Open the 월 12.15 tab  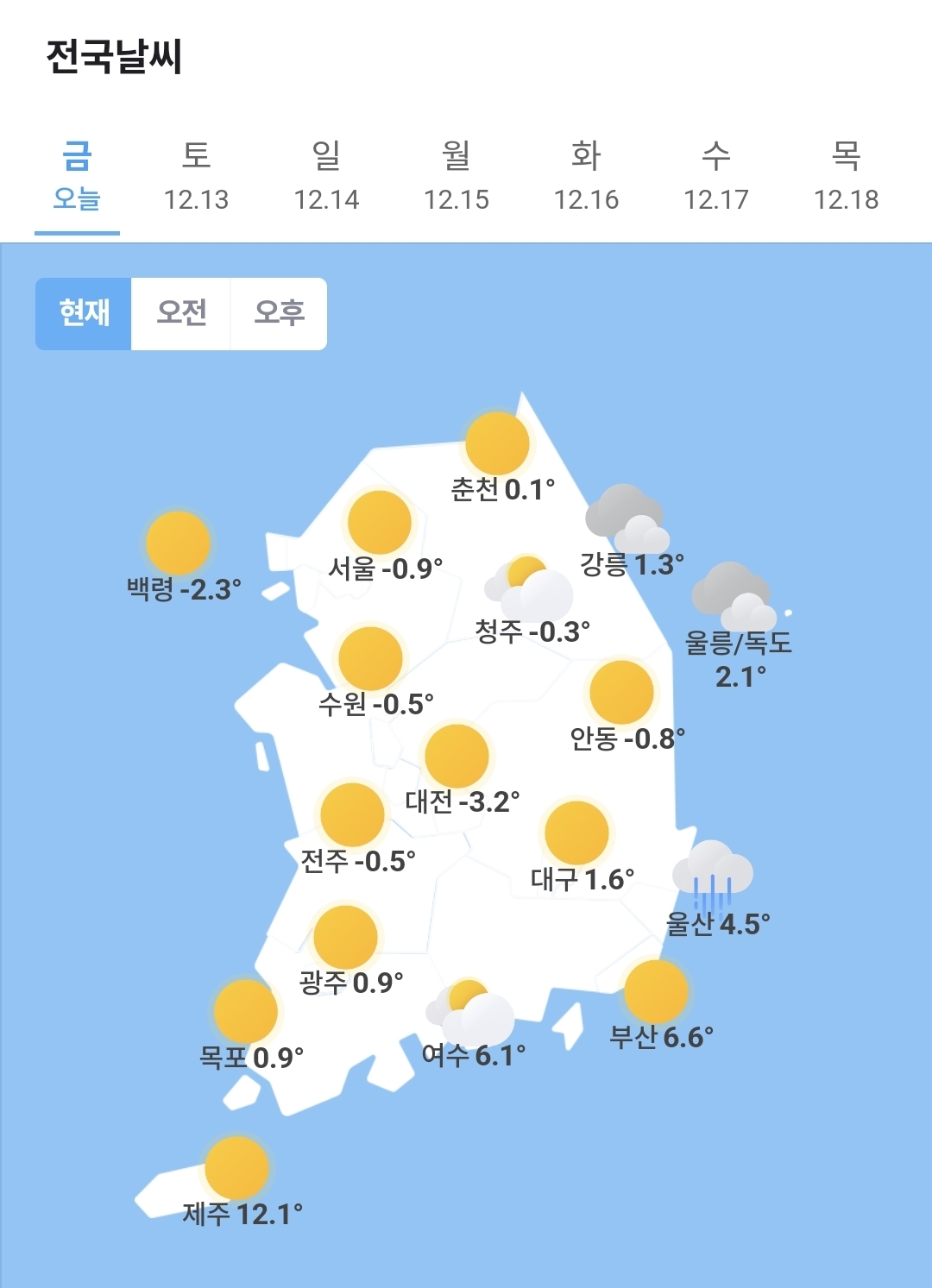[x=456, y=179]
